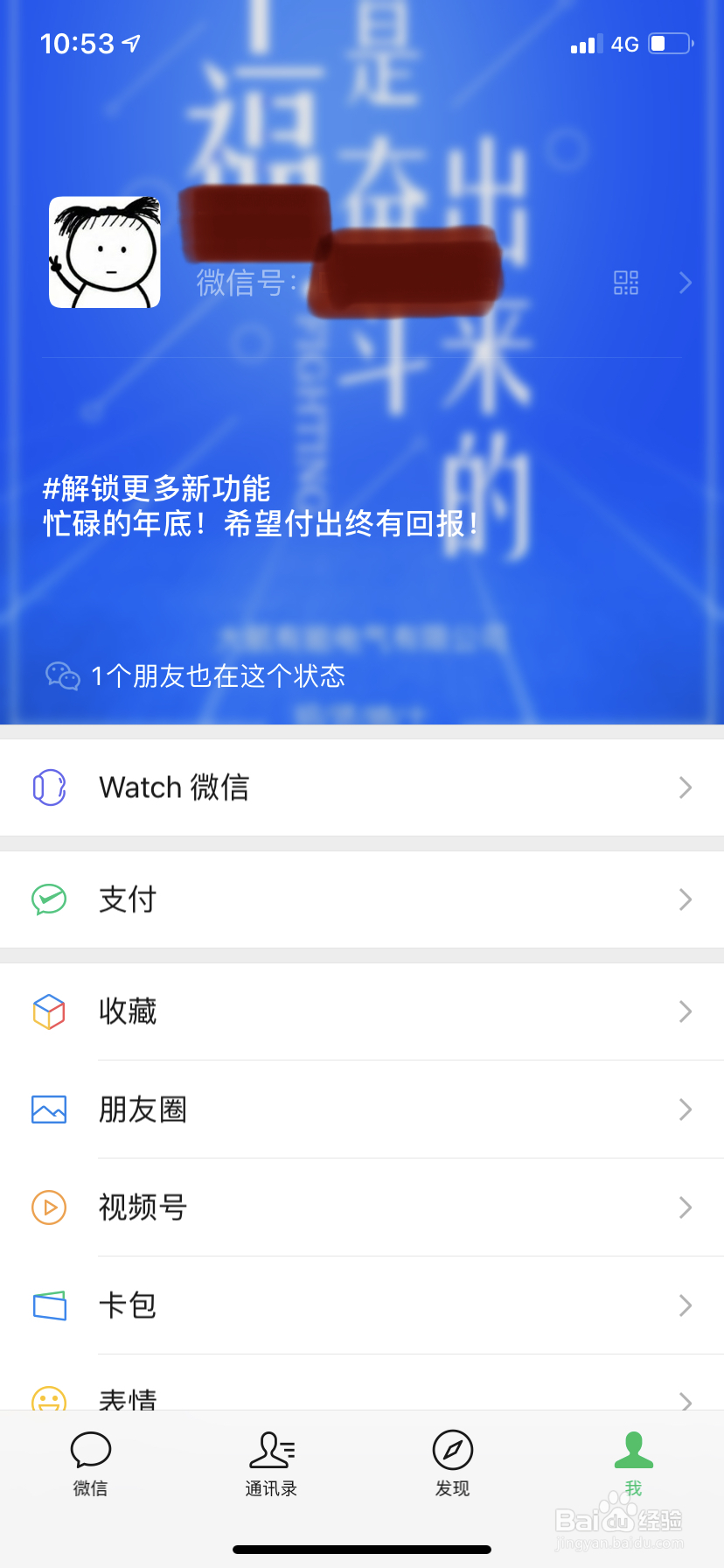Open my QR code icon

tap(626, 283)
